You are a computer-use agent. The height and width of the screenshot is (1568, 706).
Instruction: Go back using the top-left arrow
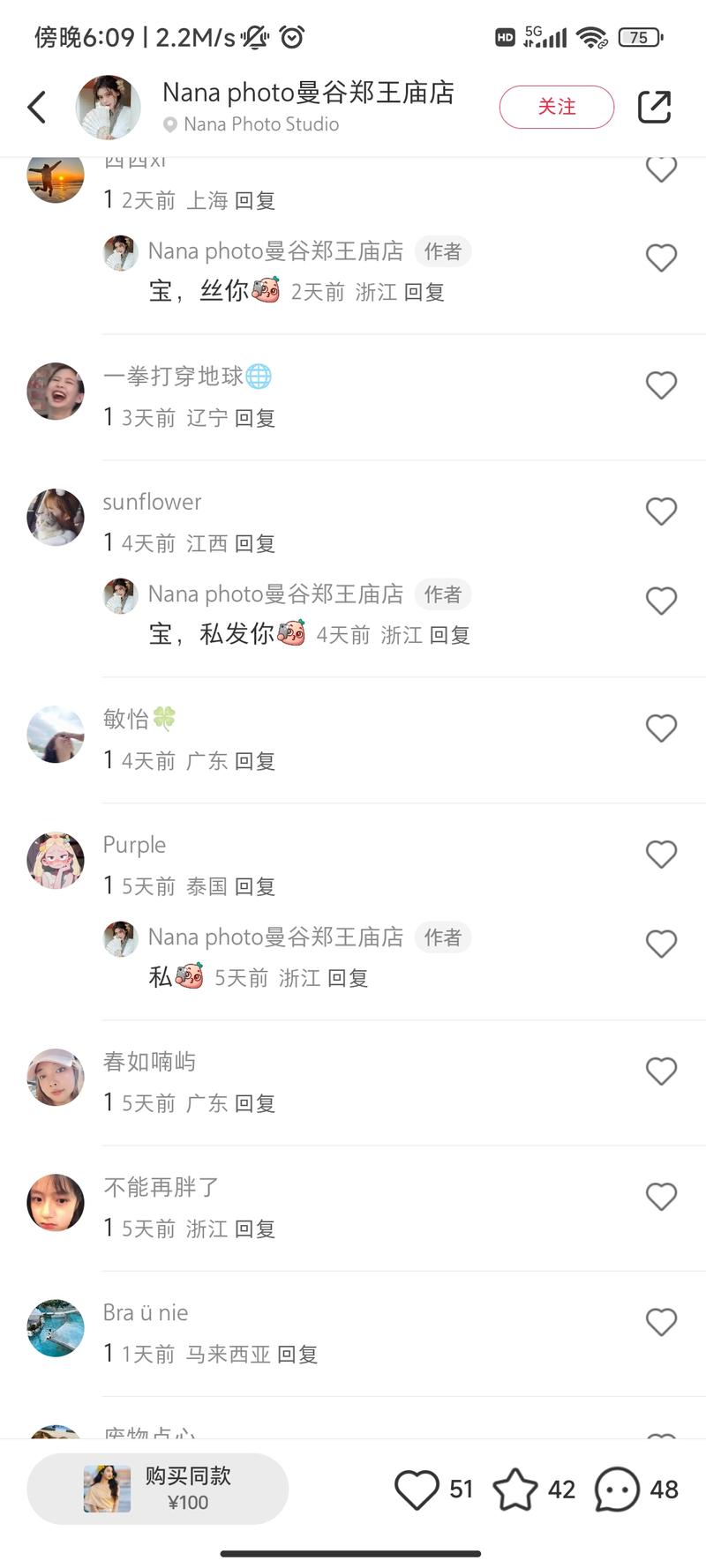pos(37,108)
